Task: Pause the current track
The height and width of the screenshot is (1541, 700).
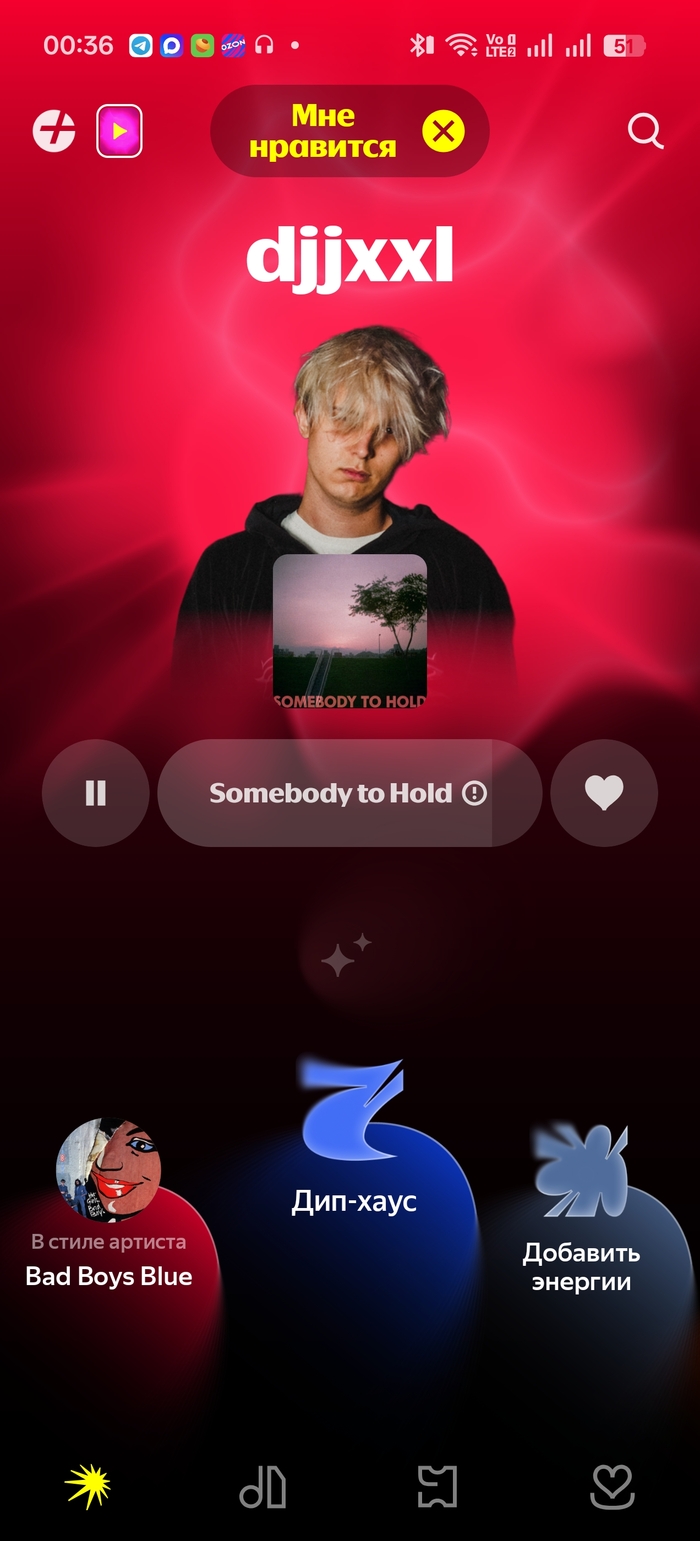Action: tap(96, 793)
